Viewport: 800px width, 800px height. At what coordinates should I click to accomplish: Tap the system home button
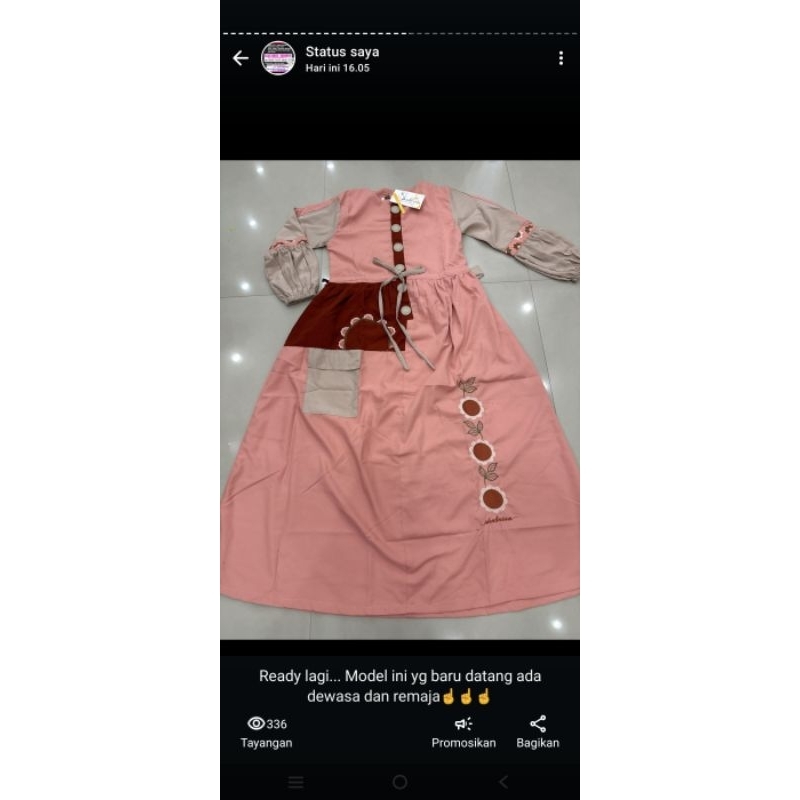(x=400, y=782)
